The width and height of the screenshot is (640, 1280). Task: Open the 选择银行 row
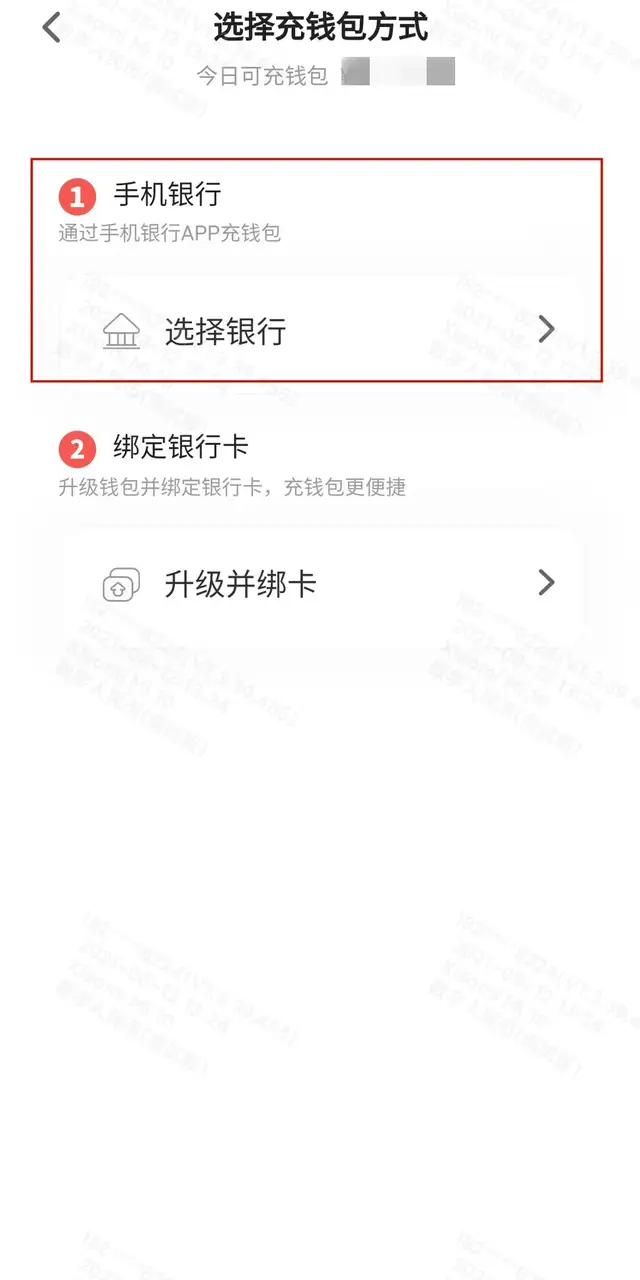tap(320, 331)
